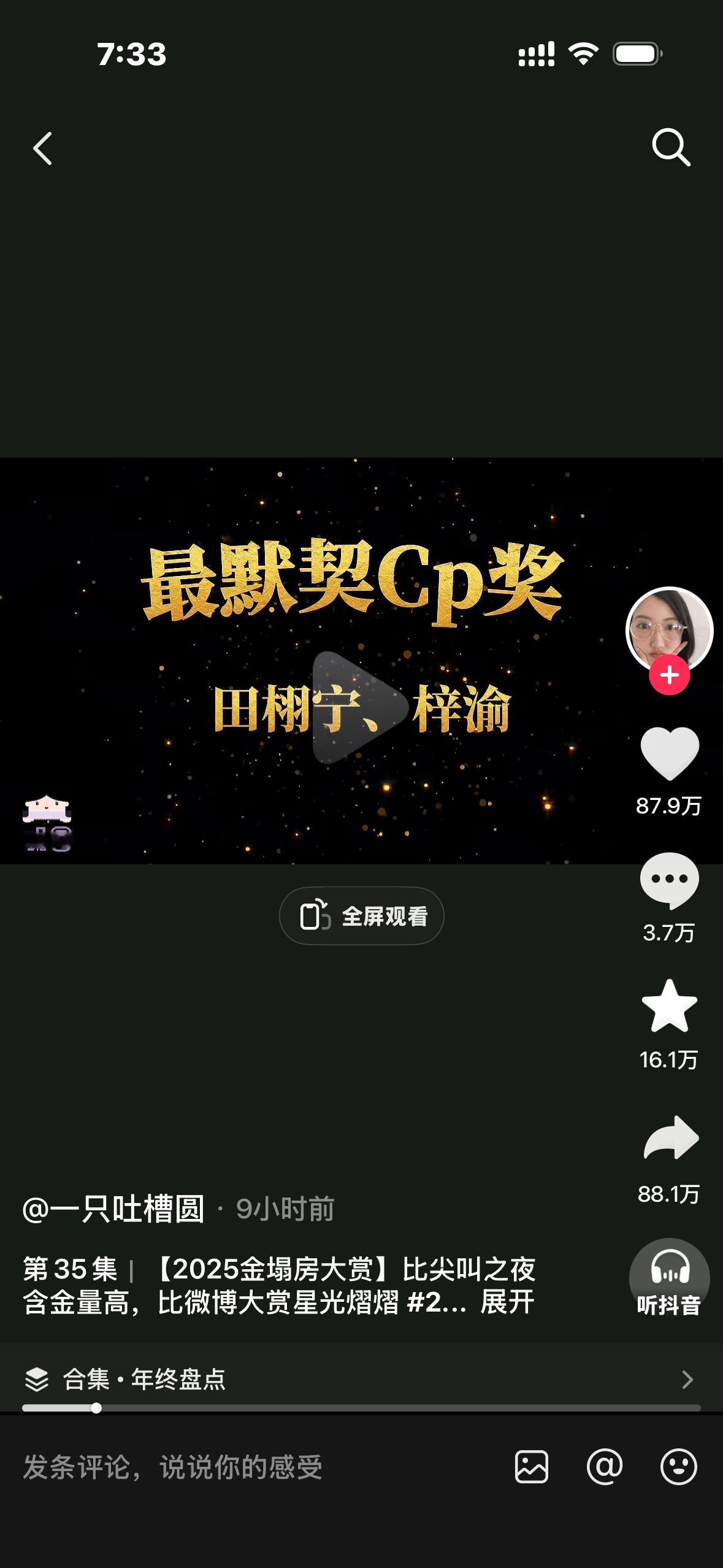Image resolution: width=723 pixels, height=1568 pixels.
Task: Tap 全屏观看 to watch fullscreen
Action: click(x=361, y=915)
